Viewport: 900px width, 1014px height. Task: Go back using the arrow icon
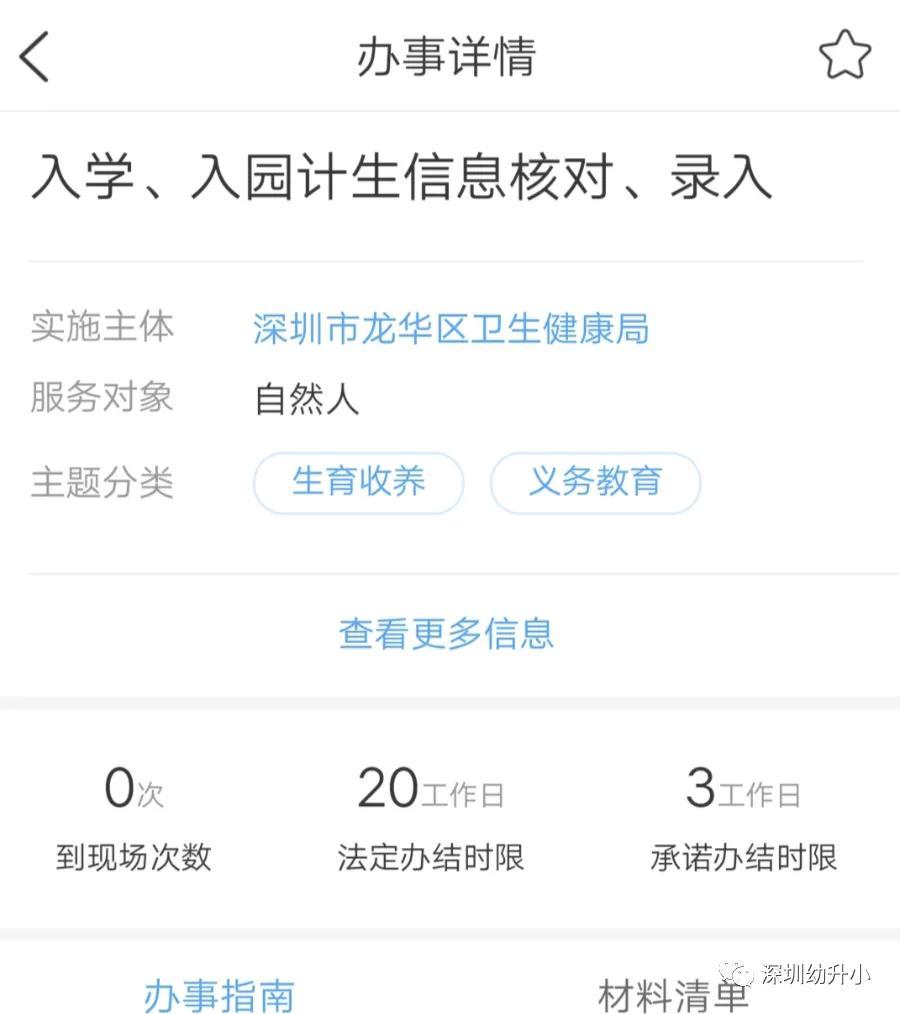35,56
